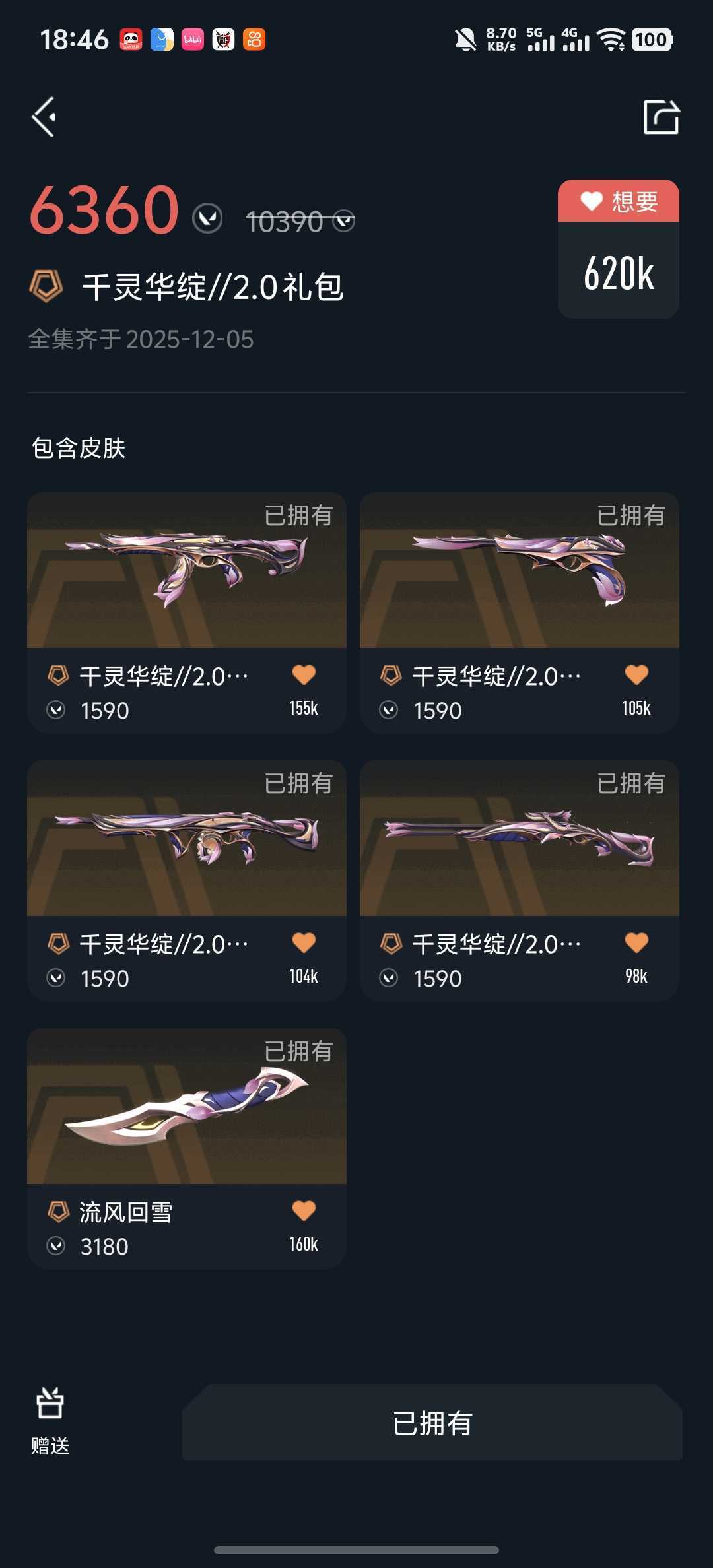713x1568 pixels.
Task: Open the pistol skin card with 105k likes
Action: (520, 612)
